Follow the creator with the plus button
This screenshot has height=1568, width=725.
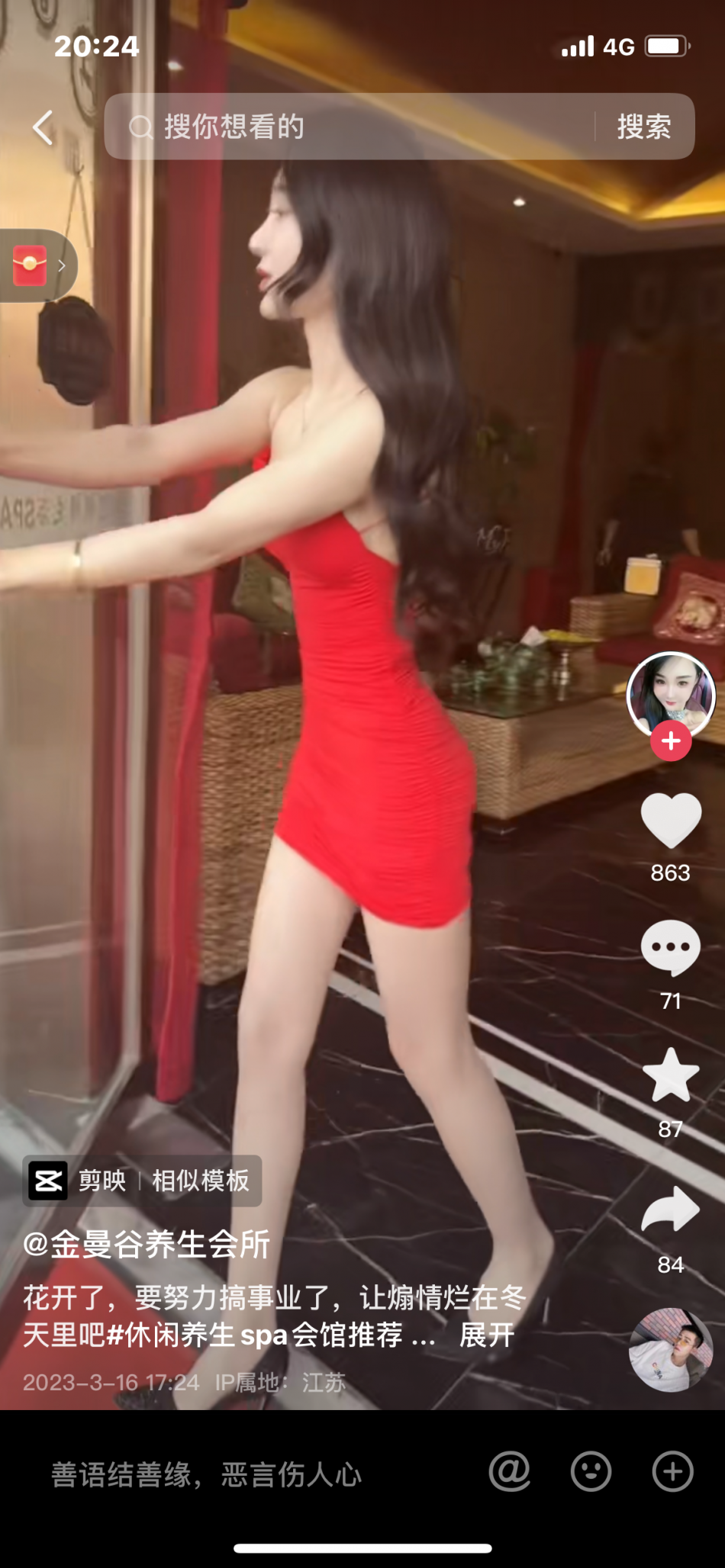[x=671, y=741]
